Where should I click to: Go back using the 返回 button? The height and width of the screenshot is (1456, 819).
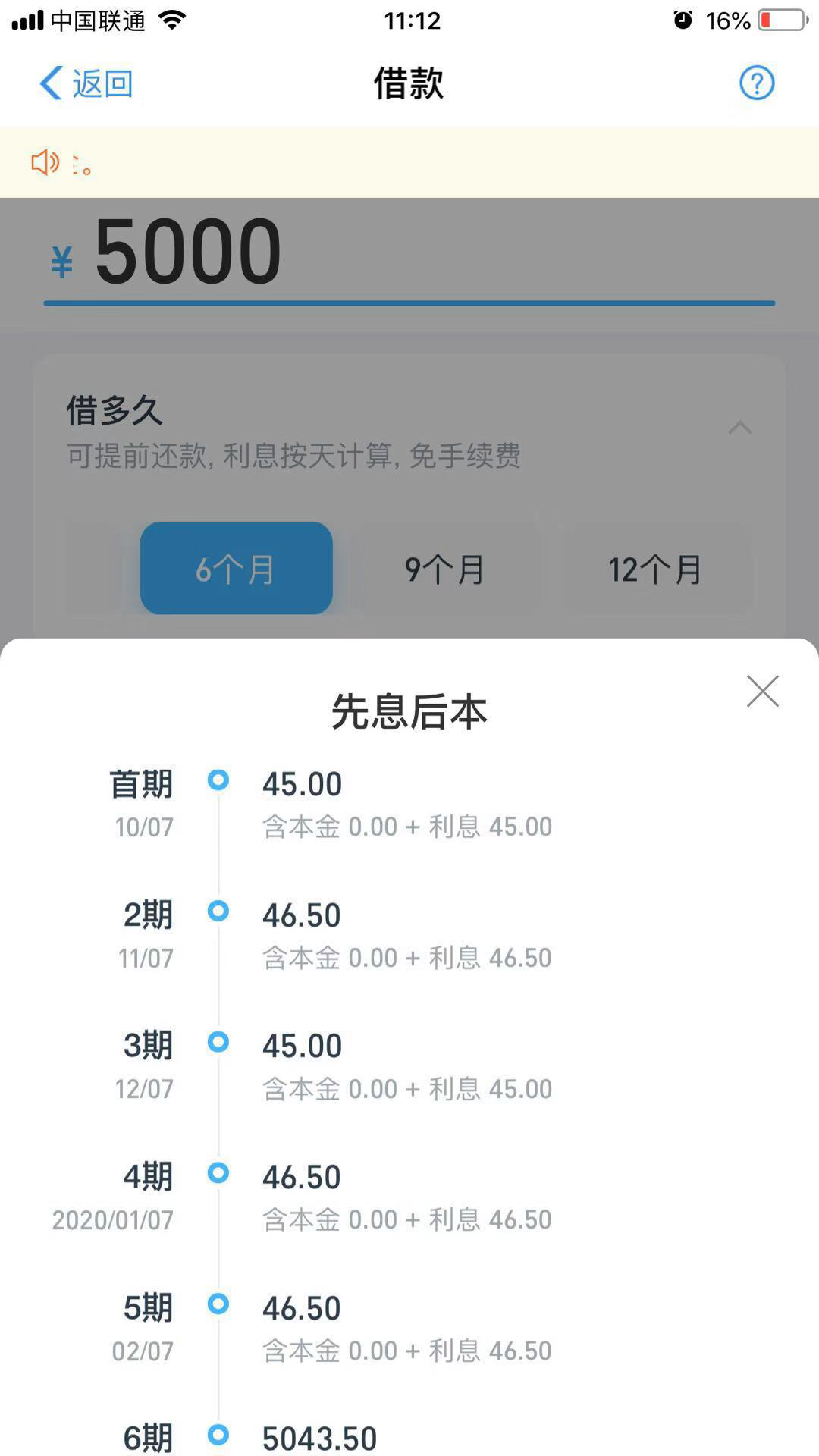[x=86, y=83]
